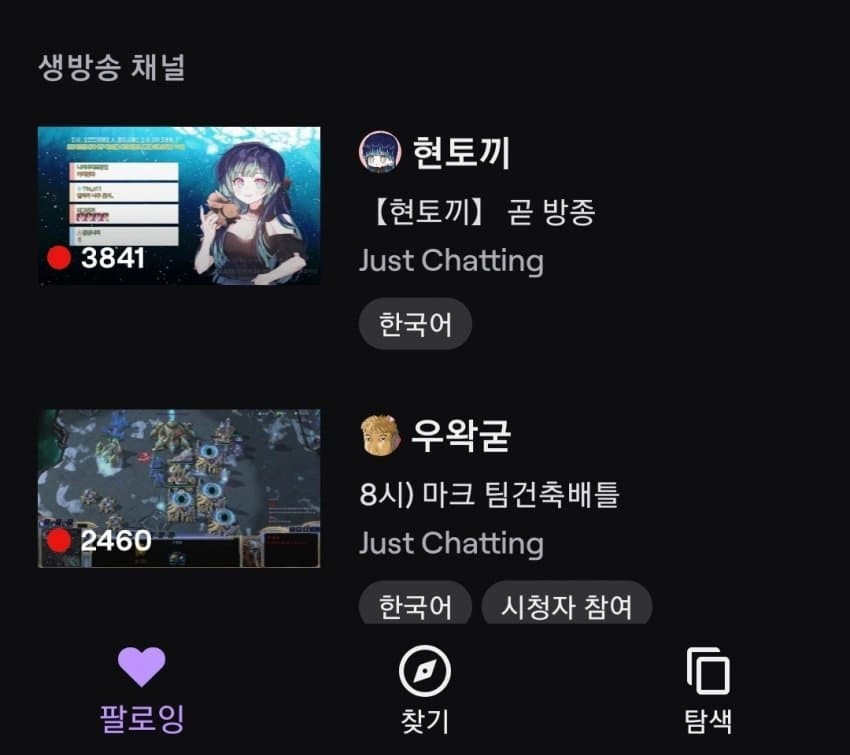
Task: Switch to the 찾기 tab
Action: [425, 688]
